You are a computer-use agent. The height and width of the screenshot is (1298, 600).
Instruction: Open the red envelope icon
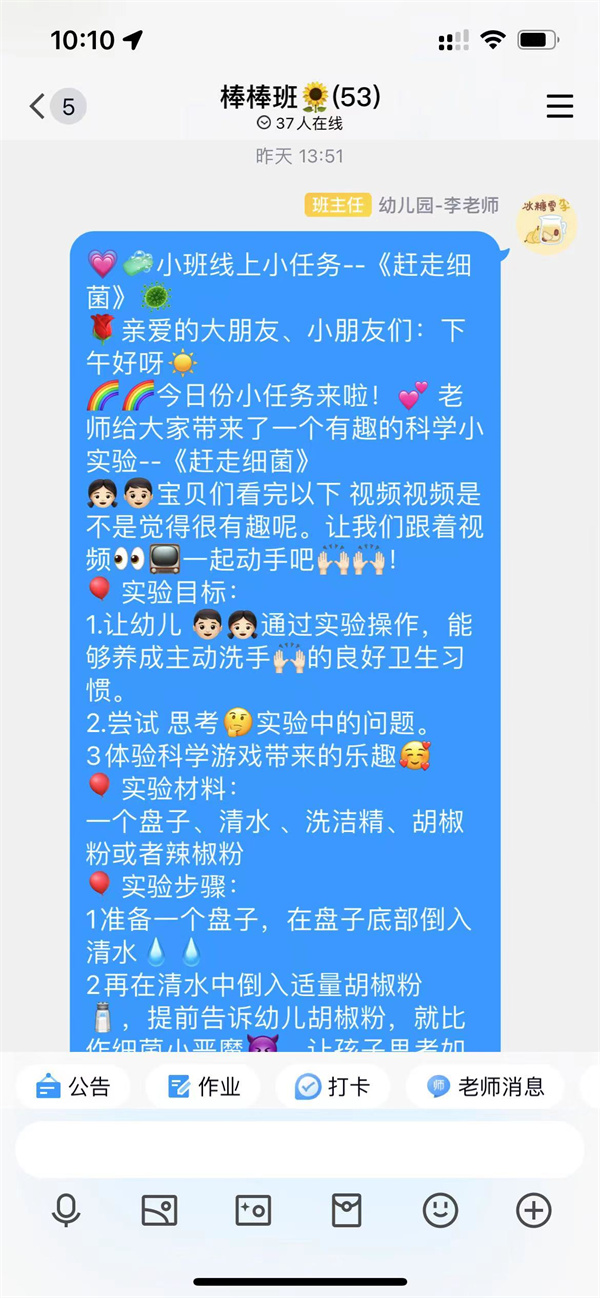pyautogui.click(x=346, y=1211)
